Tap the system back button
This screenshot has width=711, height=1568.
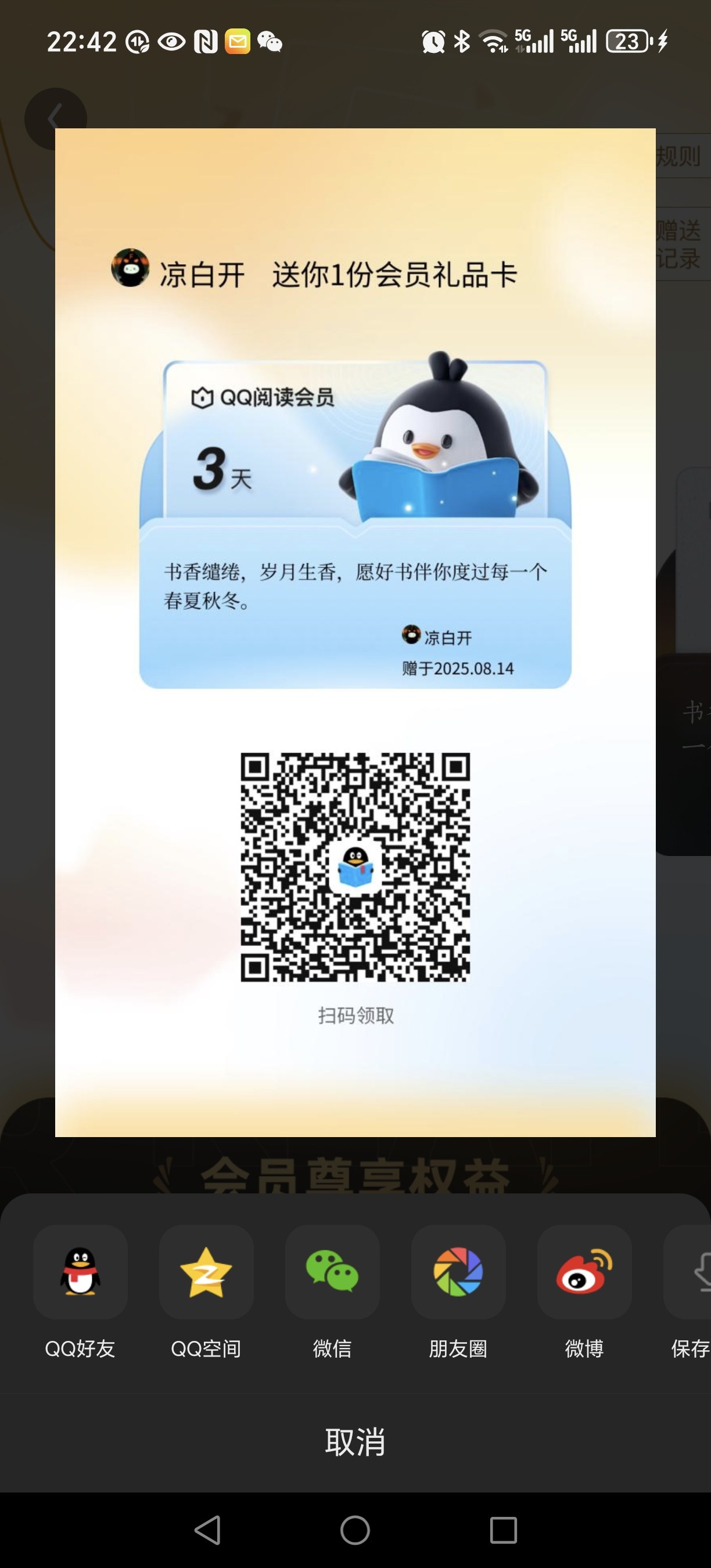(207, 1530)
